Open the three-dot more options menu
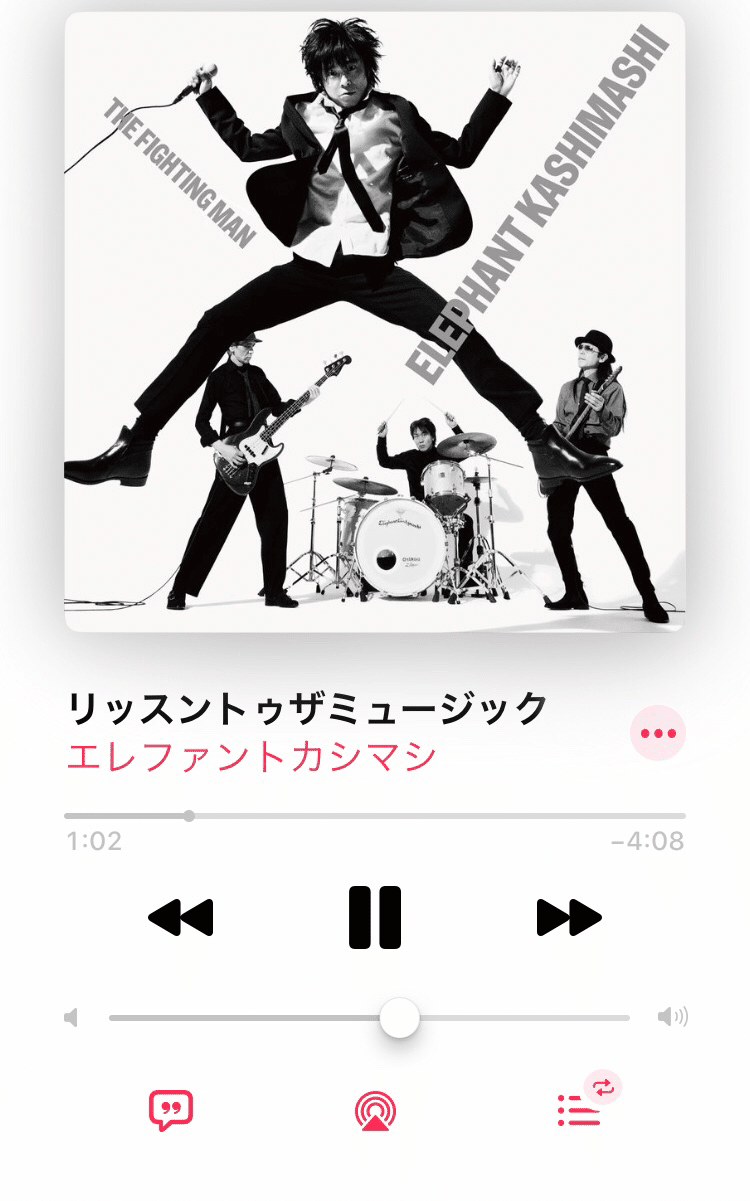 658,734
